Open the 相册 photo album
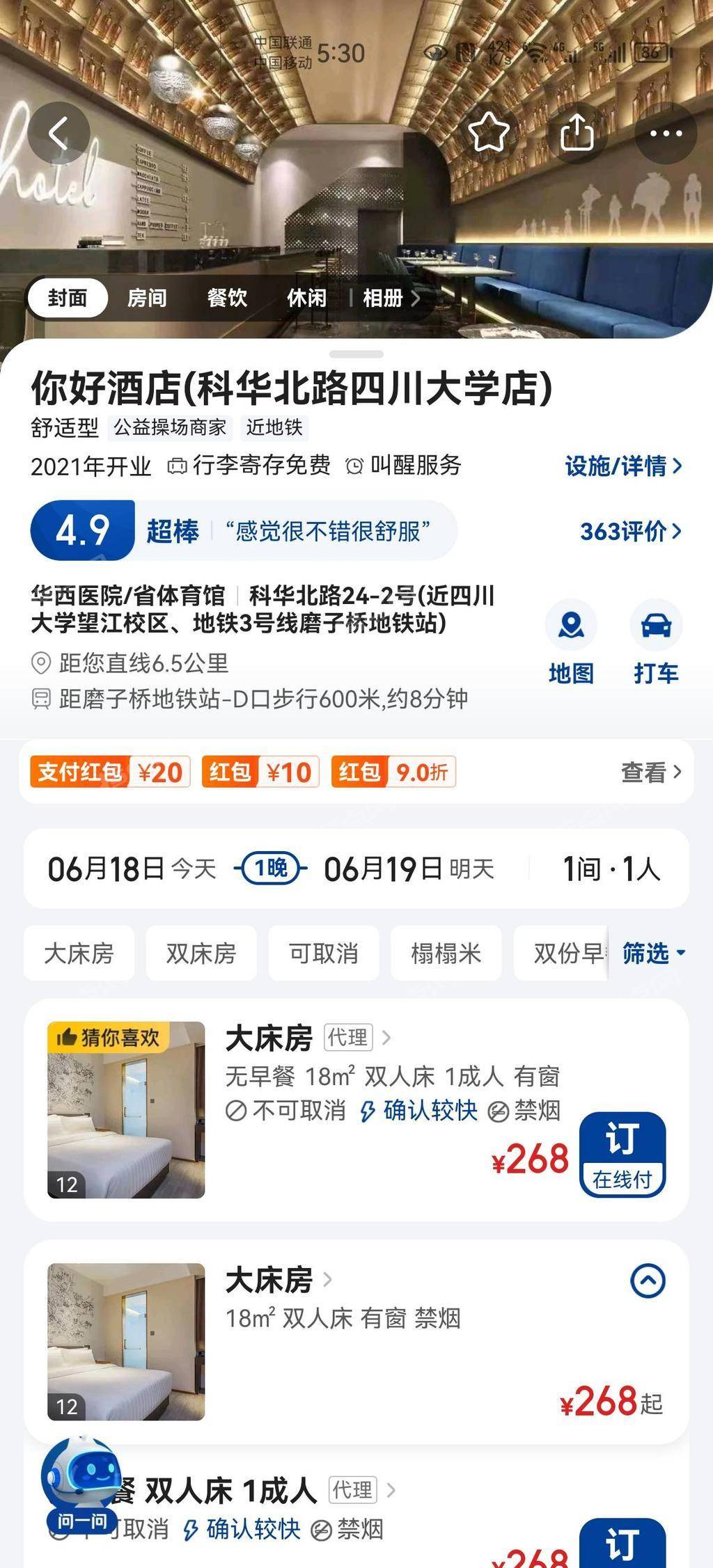This screenshot has width=713, height=1568. [391, 299]
